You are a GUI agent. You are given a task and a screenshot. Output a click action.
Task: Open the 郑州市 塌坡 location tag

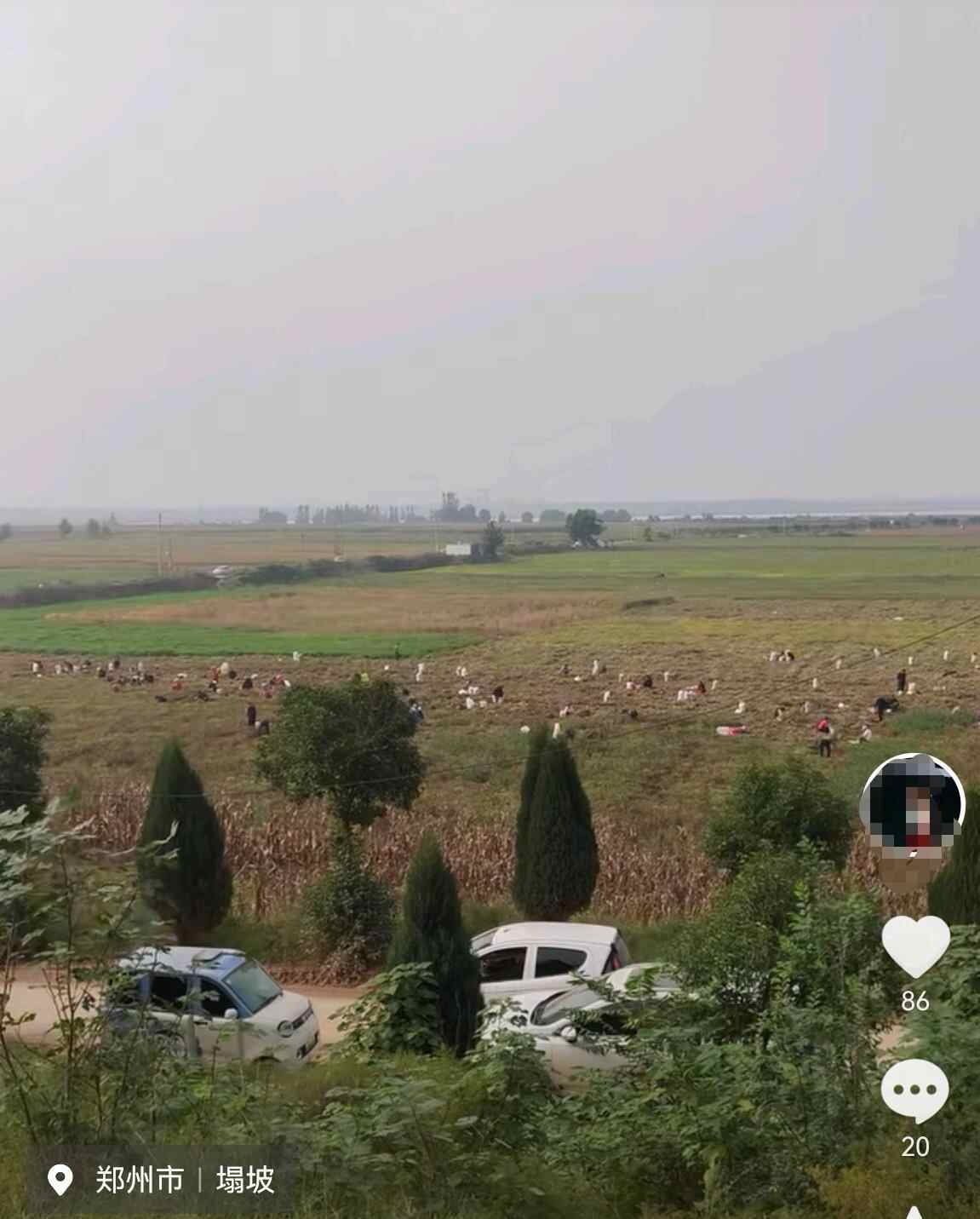point(162,1180)
